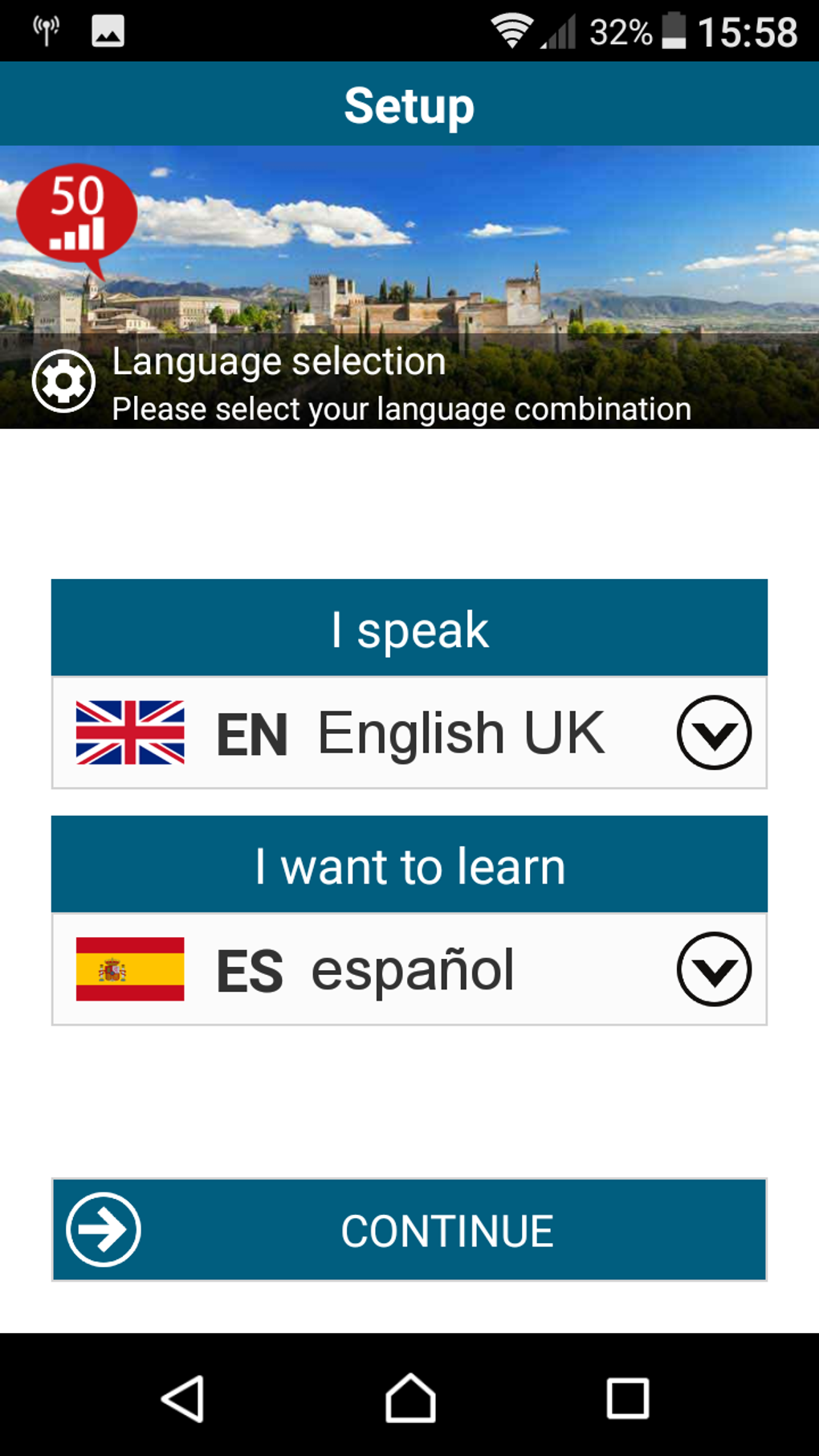Tap the Wi-Fi status icon
Screen dimensions: 819x1456
511,31
